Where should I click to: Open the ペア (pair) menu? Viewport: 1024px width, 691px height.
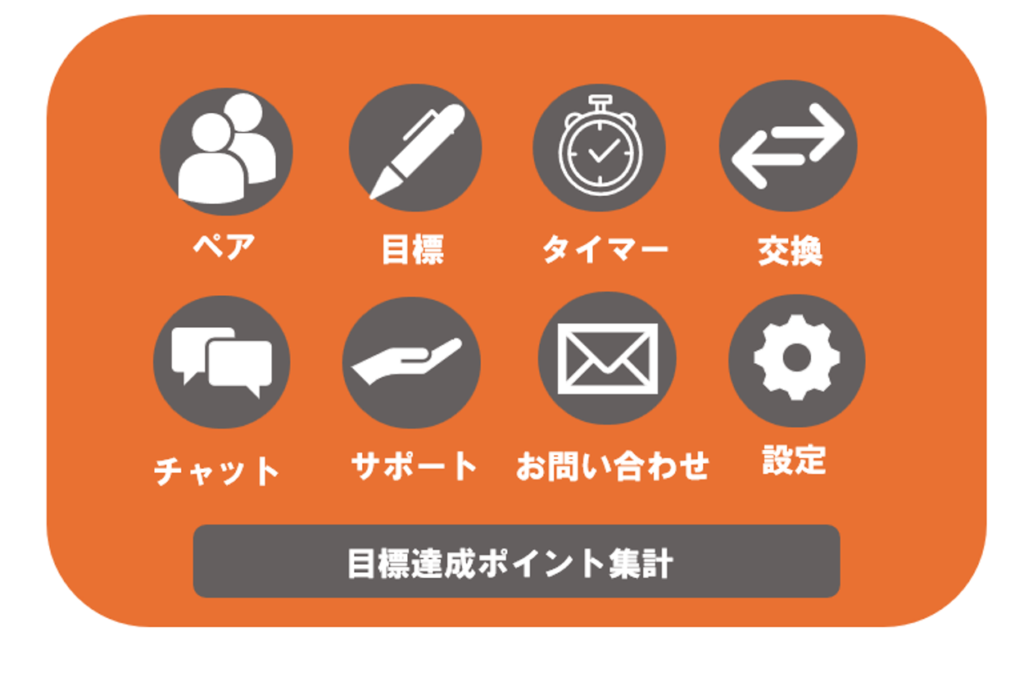226,152
